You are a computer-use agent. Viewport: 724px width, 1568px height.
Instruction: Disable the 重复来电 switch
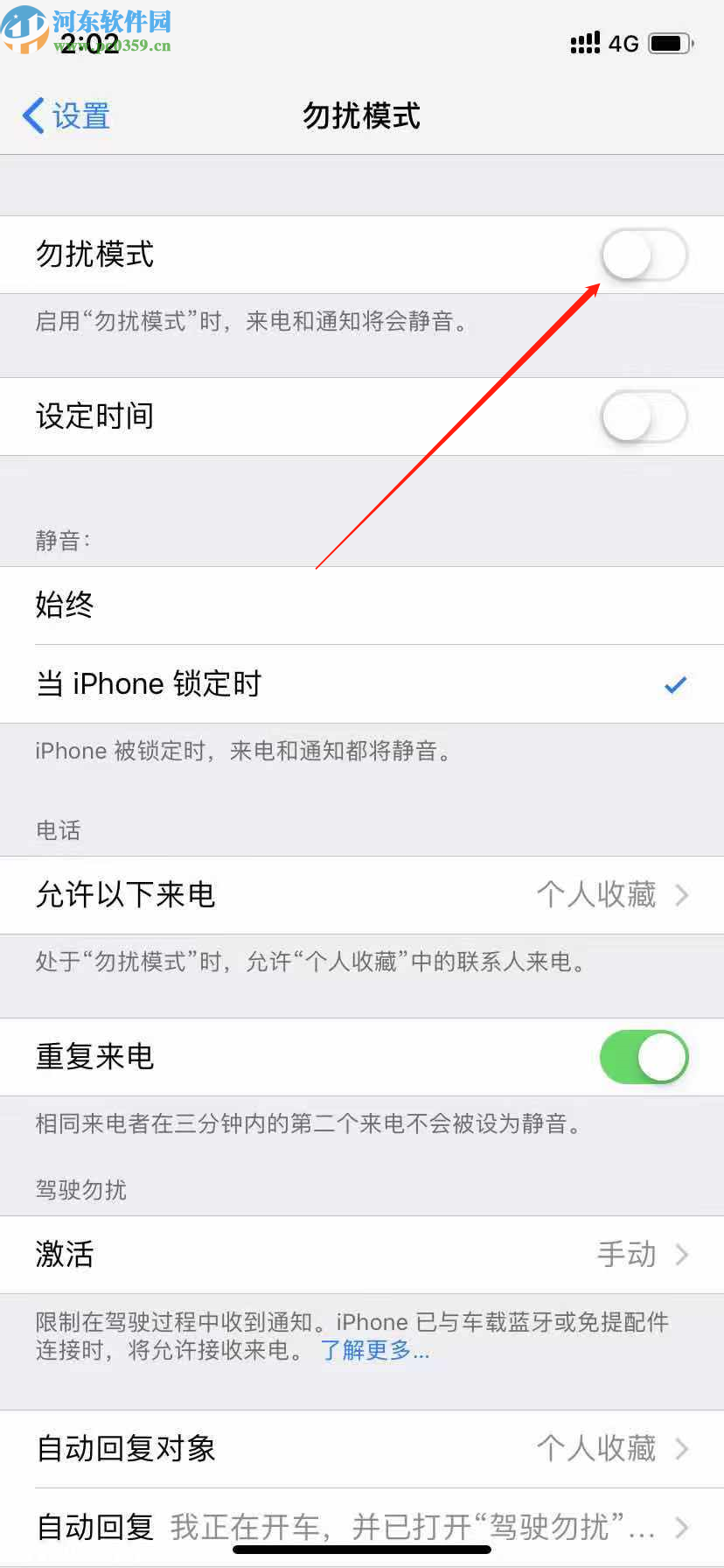point(644,1057)
